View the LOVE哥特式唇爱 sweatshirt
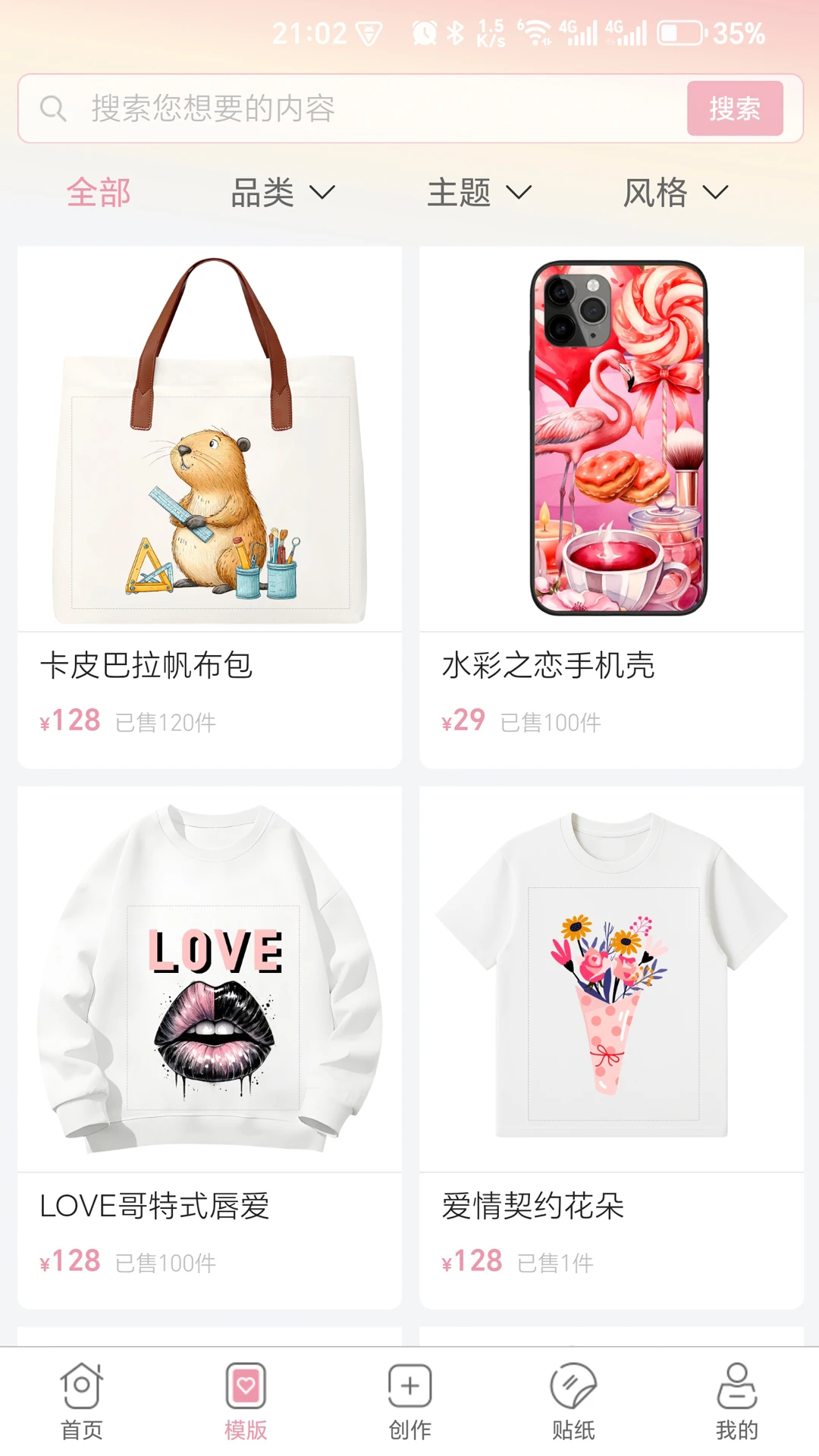819x1456 pixels. (209, 1048)
